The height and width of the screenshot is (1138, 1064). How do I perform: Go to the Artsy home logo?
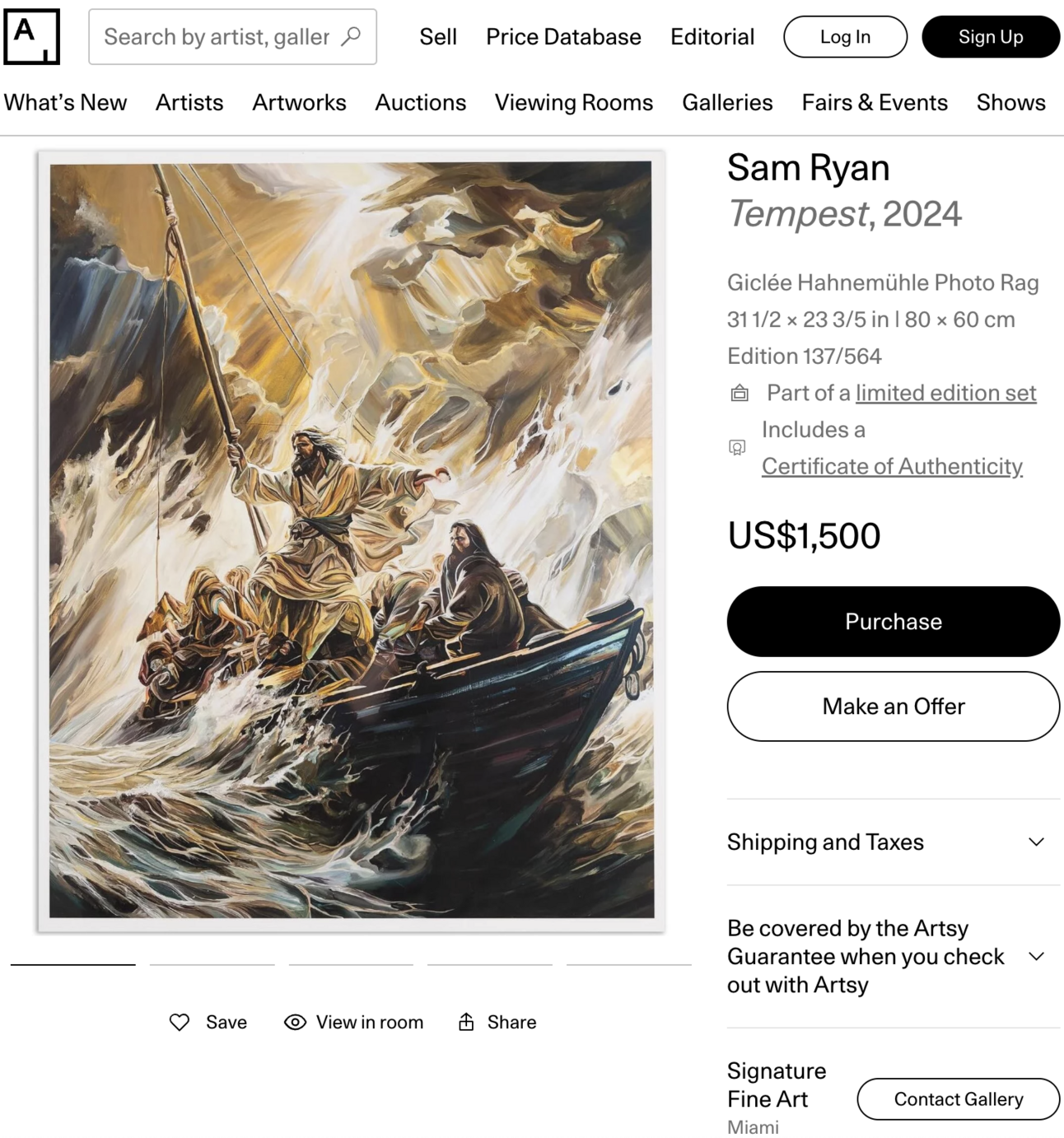pyautogui.click(x=32, y=37)
